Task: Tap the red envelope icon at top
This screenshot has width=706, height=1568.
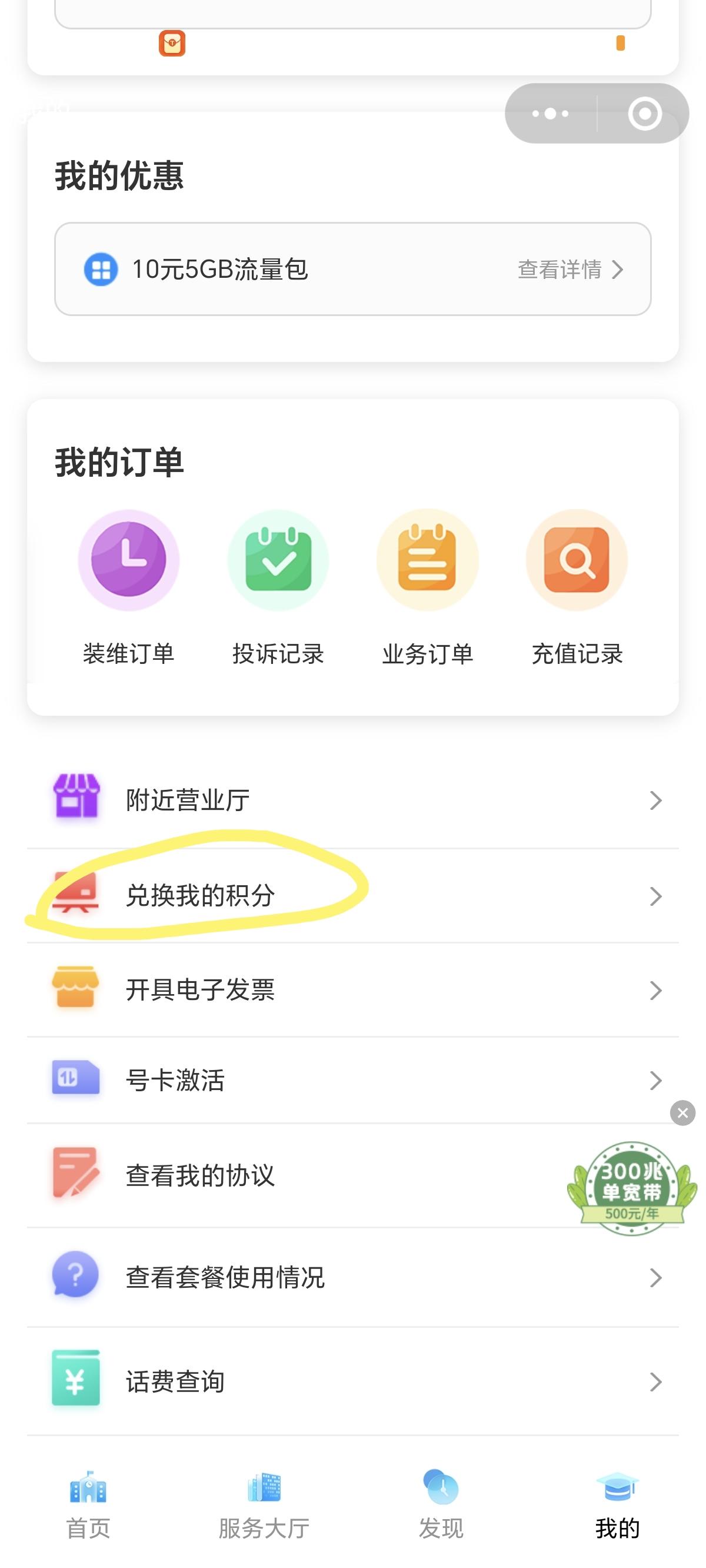Action: click(174, 42)
